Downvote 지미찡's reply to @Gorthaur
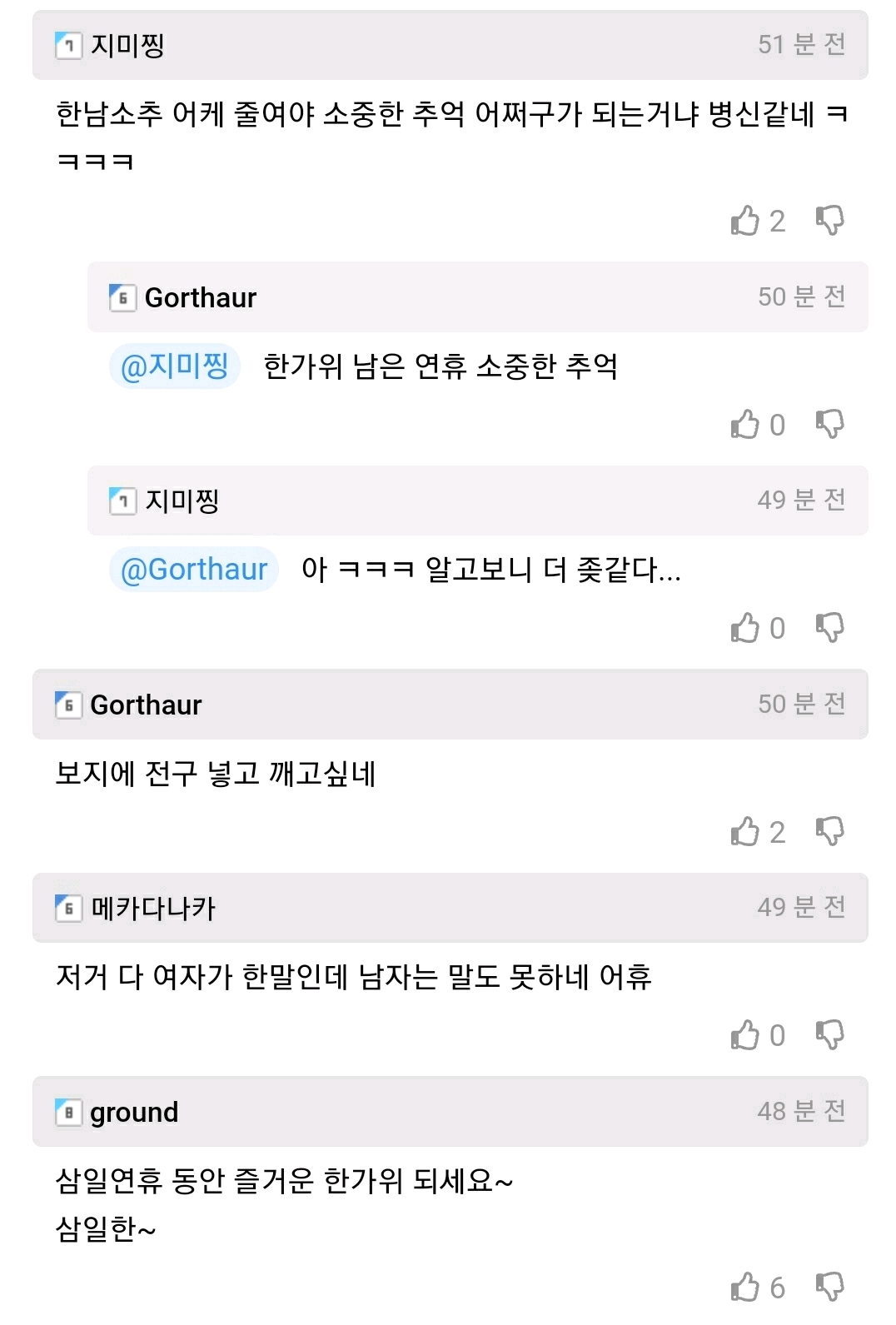The height and width of the screenshot is (1325, 896). click(830, 628)
